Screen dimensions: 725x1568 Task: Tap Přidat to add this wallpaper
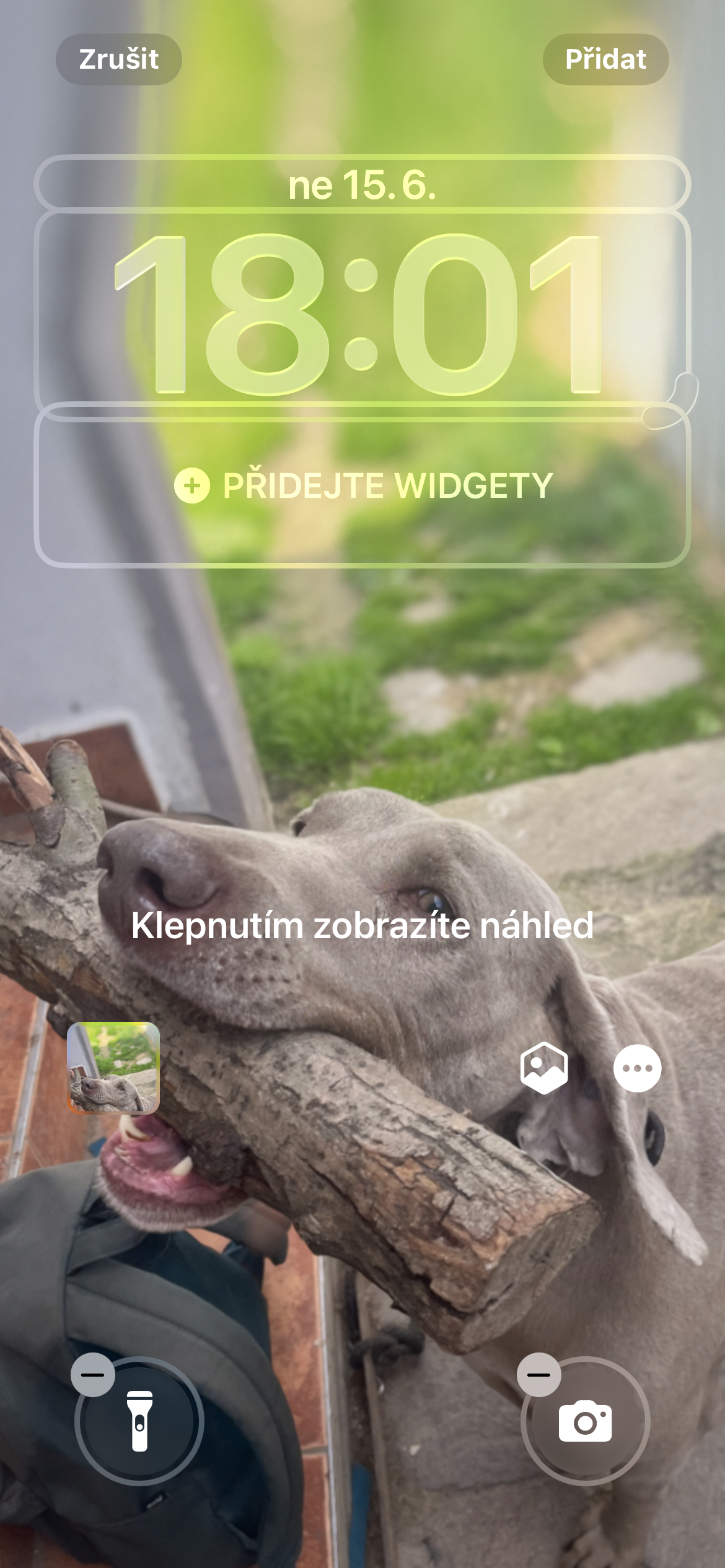[x=605, y=59]
